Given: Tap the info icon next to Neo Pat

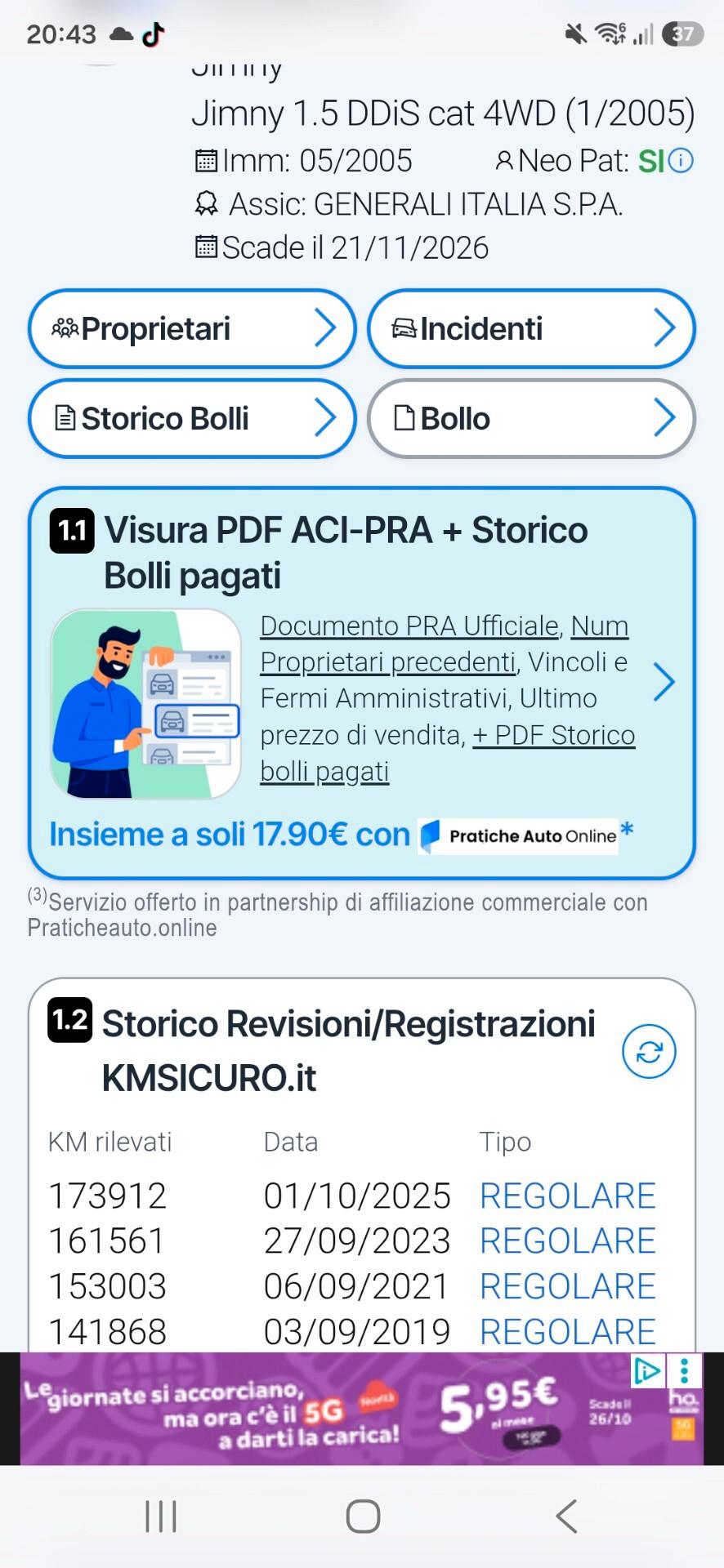Looking at the screenshot, I should [x=681, y=161].
